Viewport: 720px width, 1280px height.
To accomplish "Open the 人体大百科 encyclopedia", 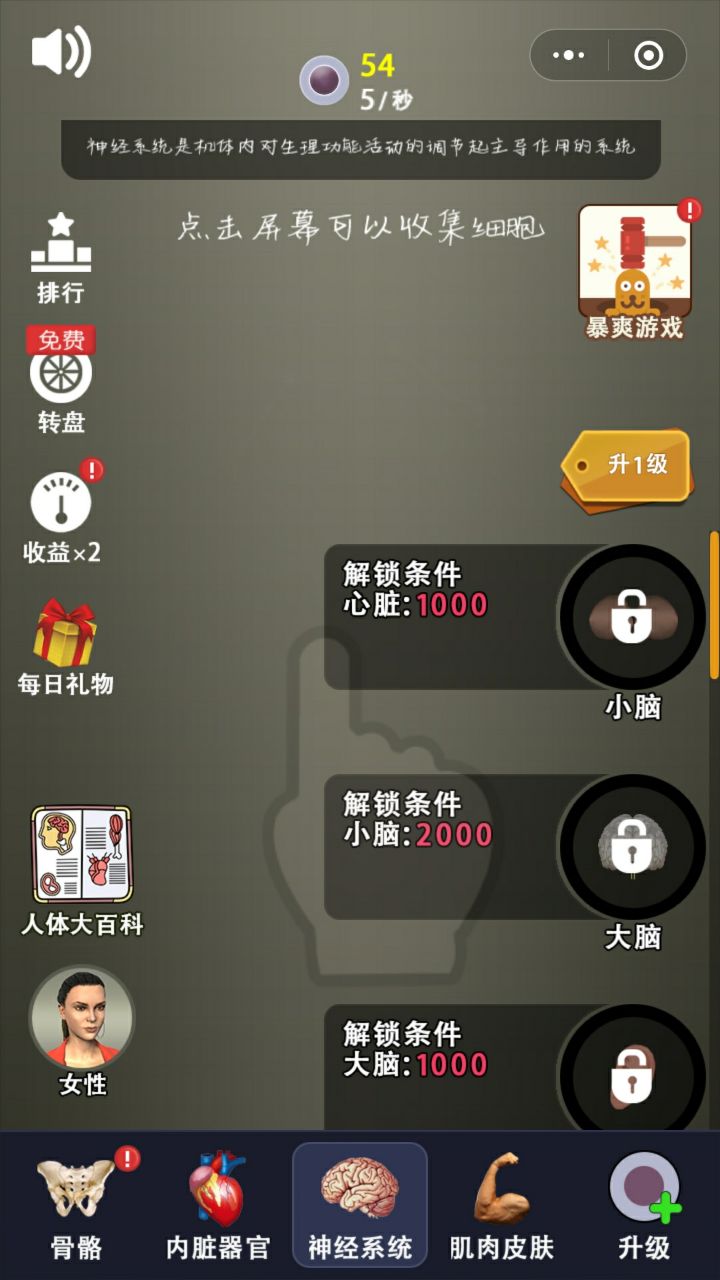I will pyautogui.click(x=81, y=868).
